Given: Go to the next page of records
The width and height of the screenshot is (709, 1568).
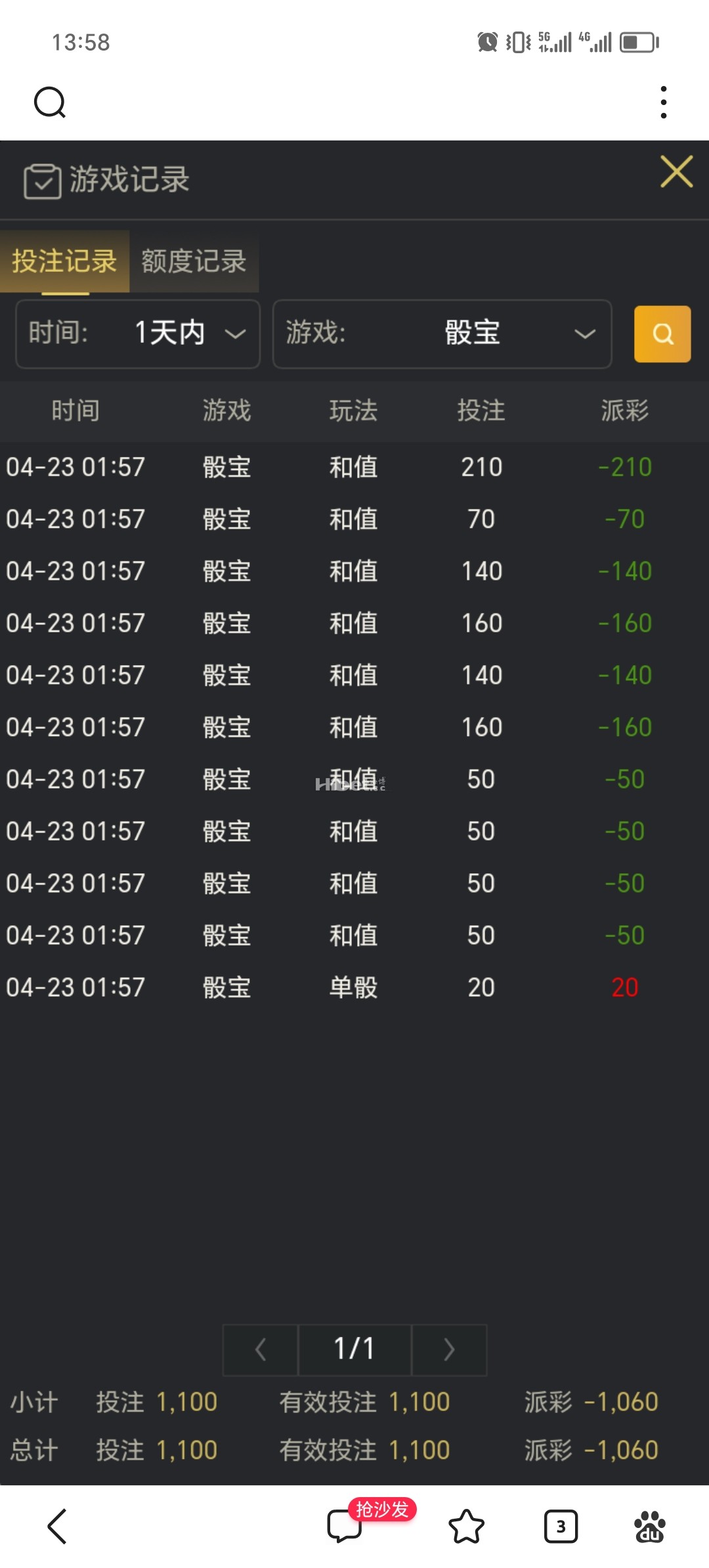Looking at the screenshot, I should point(449,1350).
